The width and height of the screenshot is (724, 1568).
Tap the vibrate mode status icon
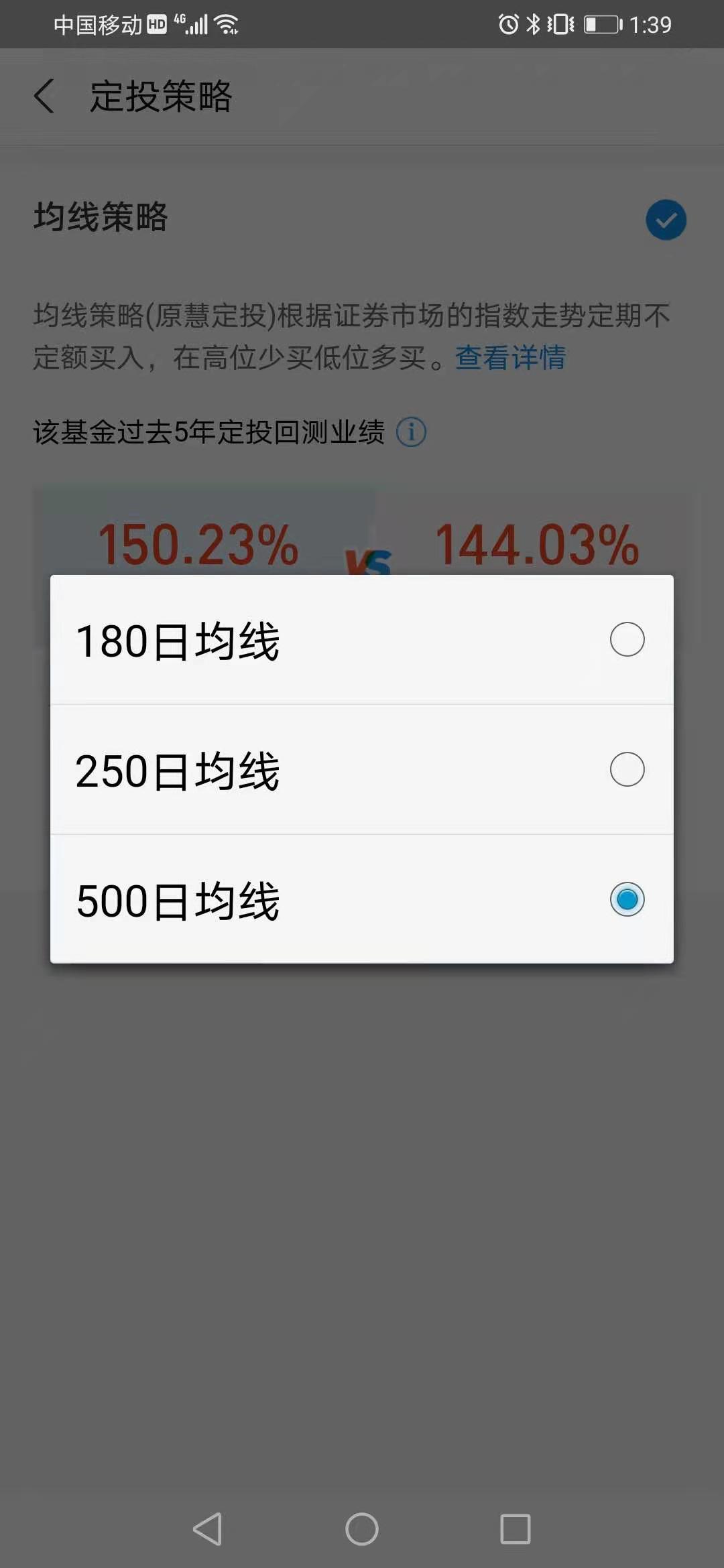click(x=560, y=24)
